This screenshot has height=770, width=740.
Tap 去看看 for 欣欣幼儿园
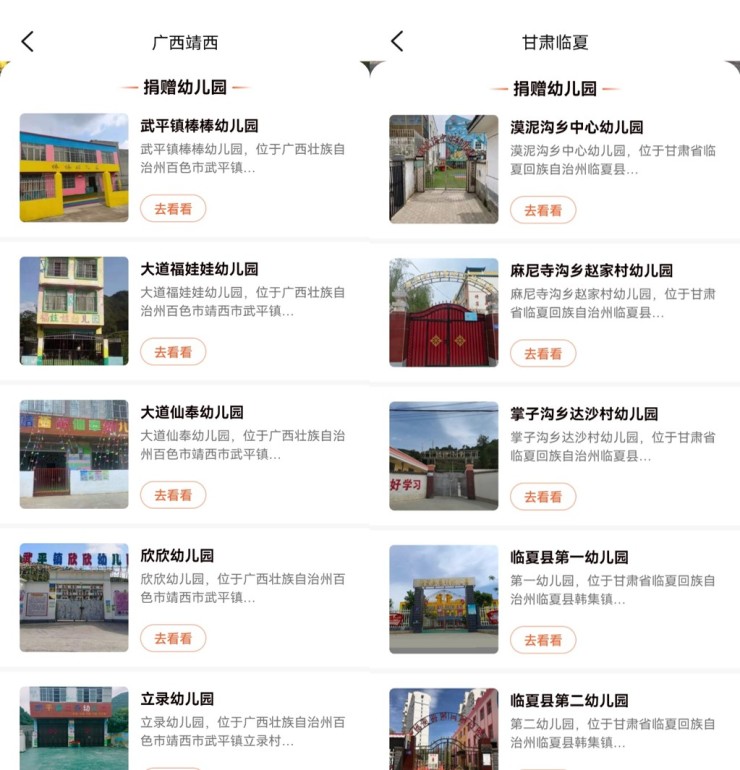[x=173, y=638]
